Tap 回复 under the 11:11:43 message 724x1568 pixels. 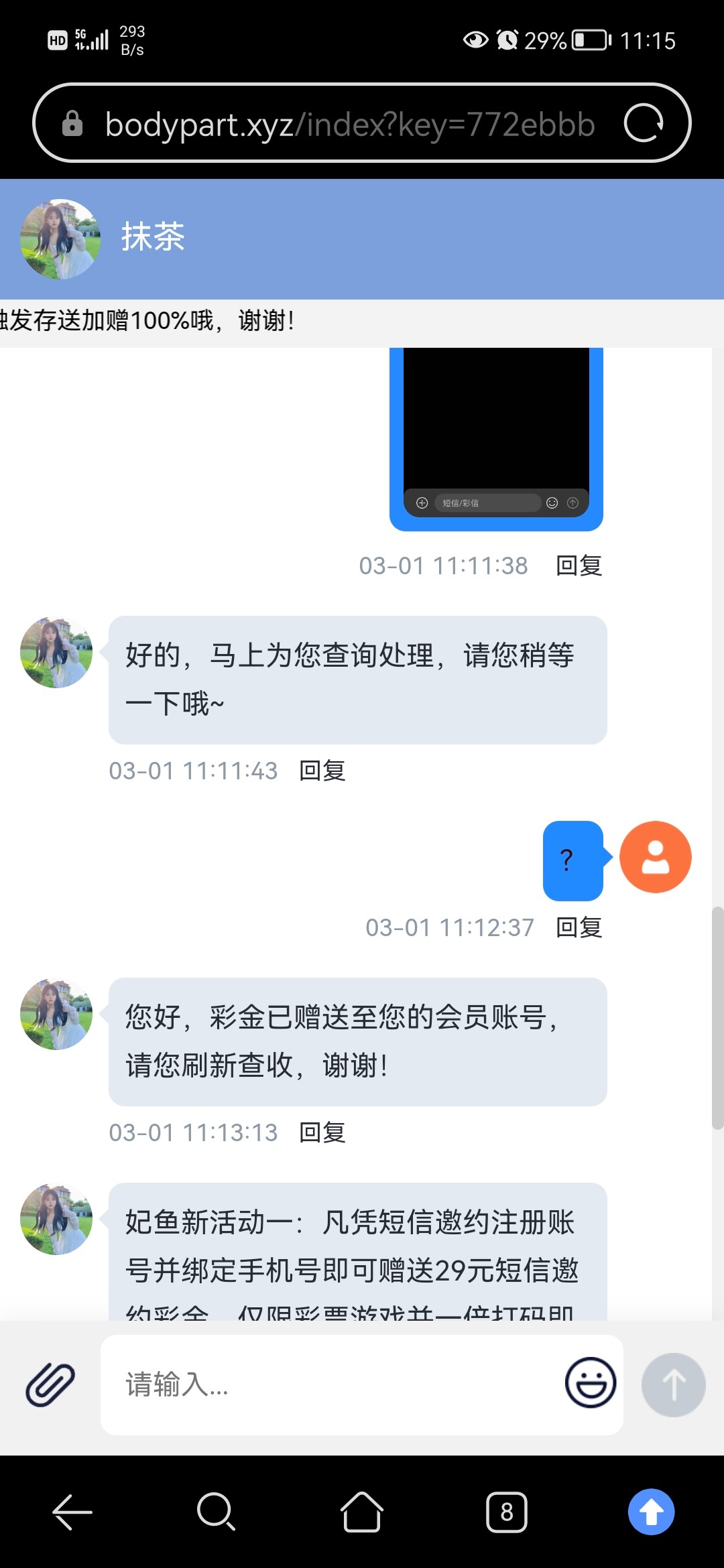(x=322, y=771)
